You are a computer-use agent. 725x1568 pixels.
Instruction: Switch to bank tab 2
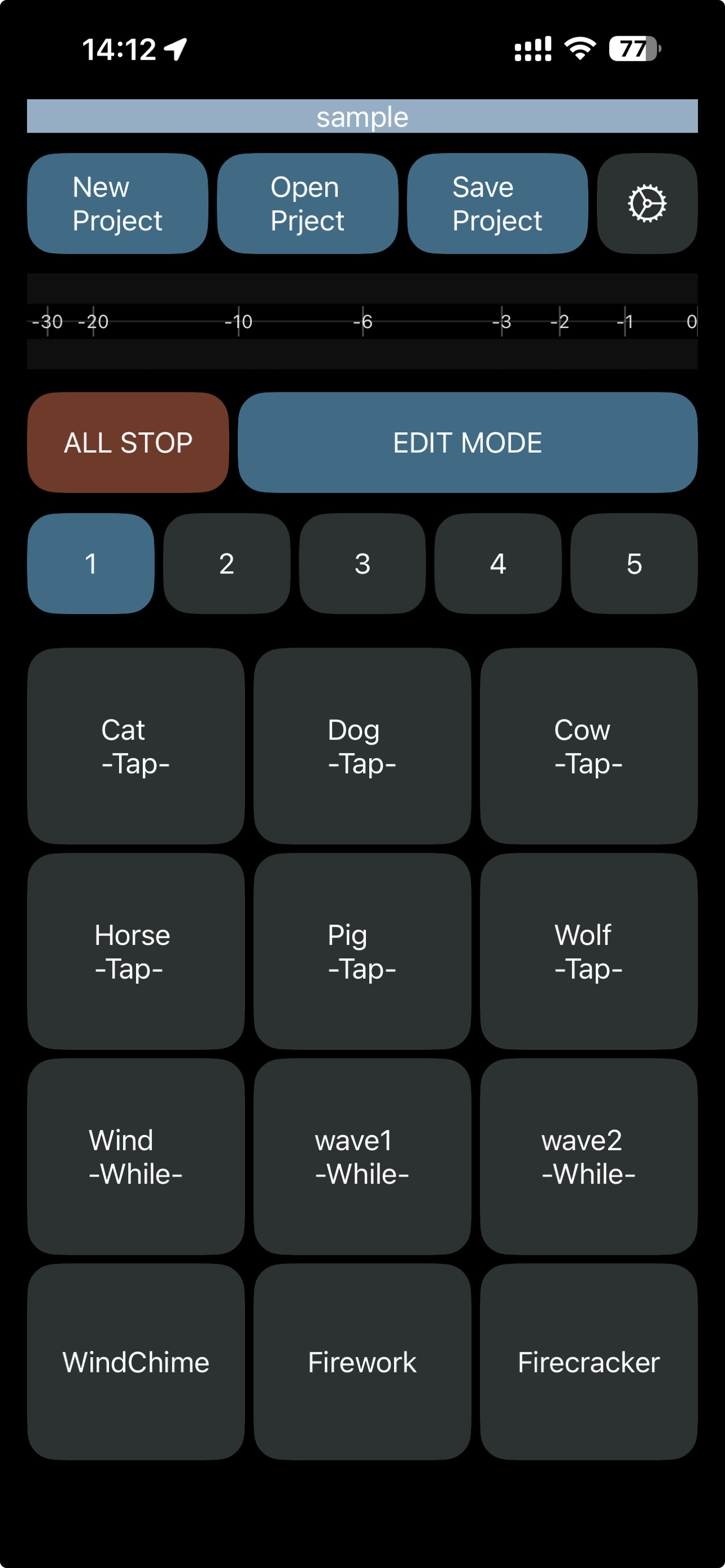click(x=226, y=564)
